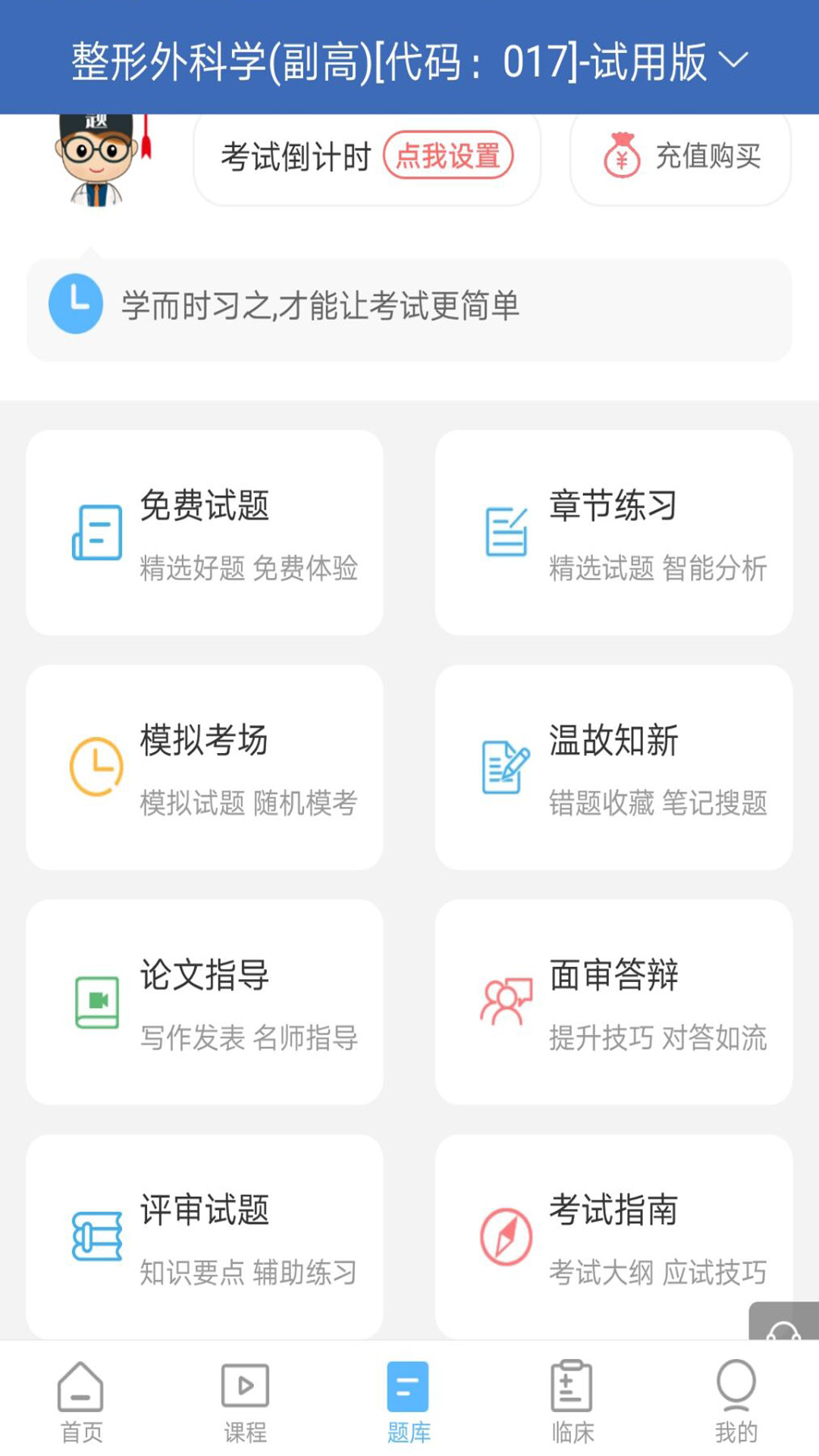Screen dimensions: 819x1456
Task: Select the 题库 question bank tab
Action: coord(409,1401)
